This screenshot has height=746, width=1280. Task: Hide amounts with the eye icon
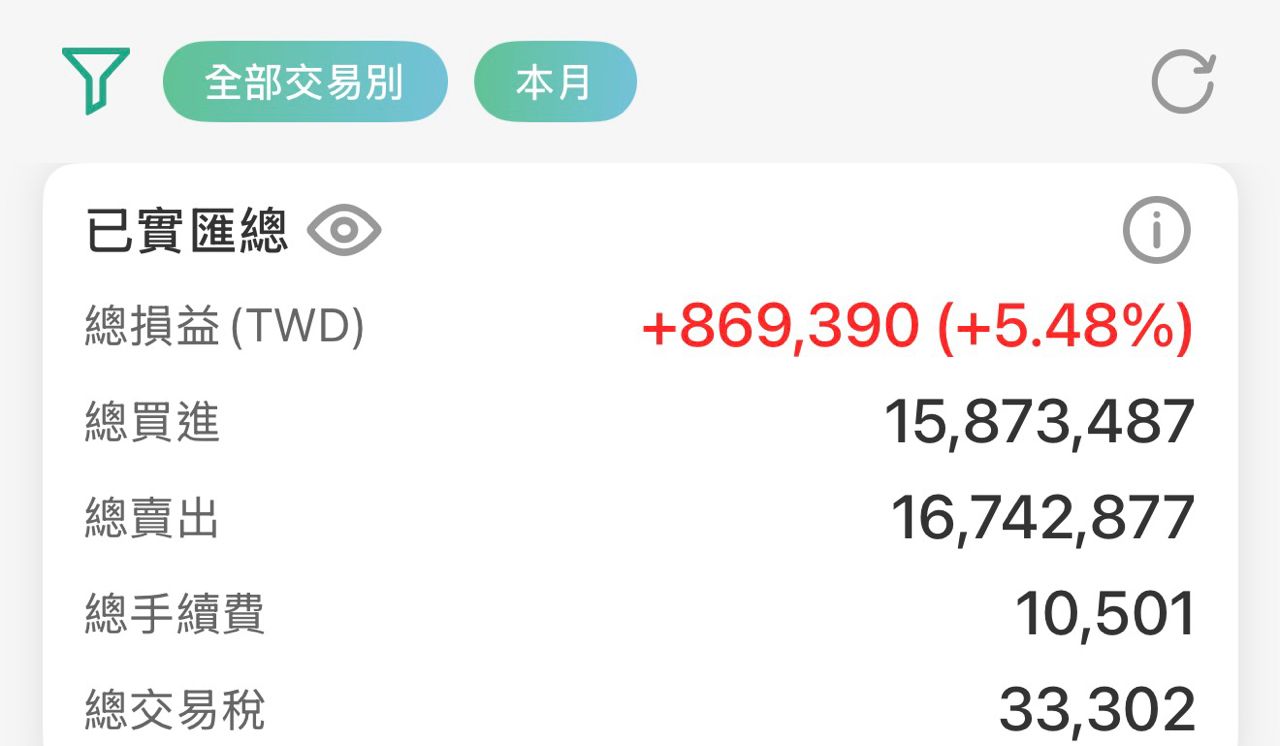(344, 231)
